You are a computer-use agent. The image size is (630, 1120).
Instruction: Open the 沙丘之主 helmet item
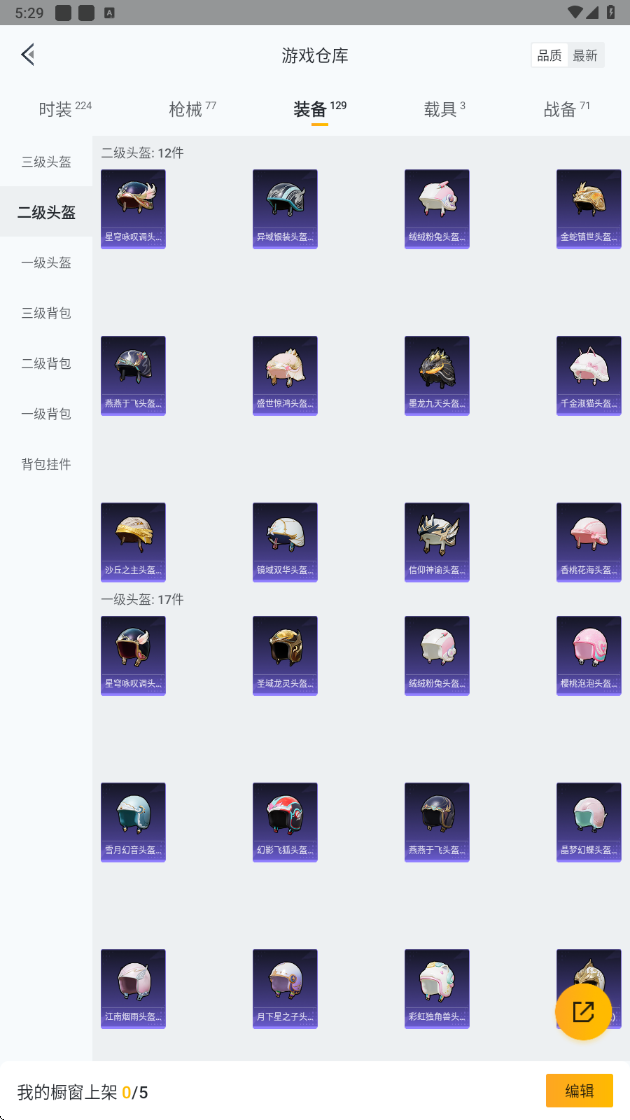coord(134,542)
